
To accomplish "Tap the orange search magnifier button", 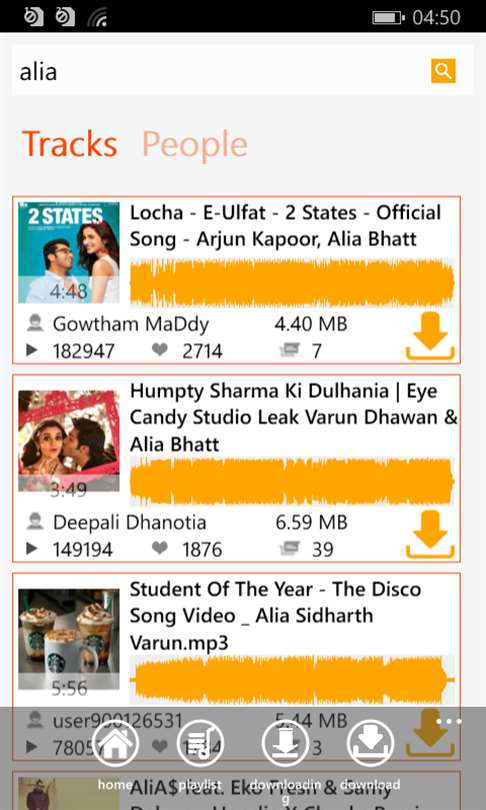I will [443, 71].
